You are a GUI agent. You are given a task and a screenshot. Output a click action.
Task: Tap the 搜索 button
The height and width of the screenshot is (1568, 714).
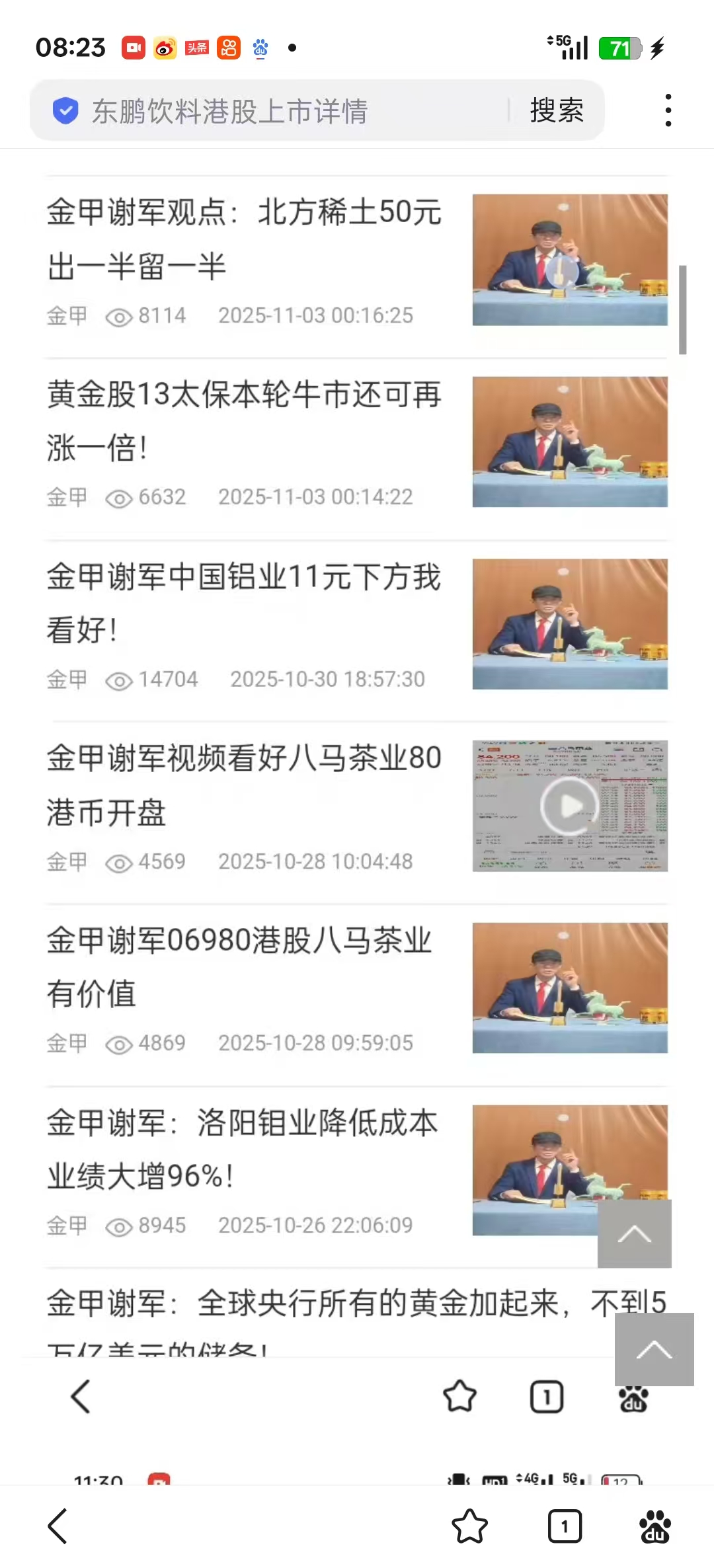pyautogui.click(x=557, y=110)
